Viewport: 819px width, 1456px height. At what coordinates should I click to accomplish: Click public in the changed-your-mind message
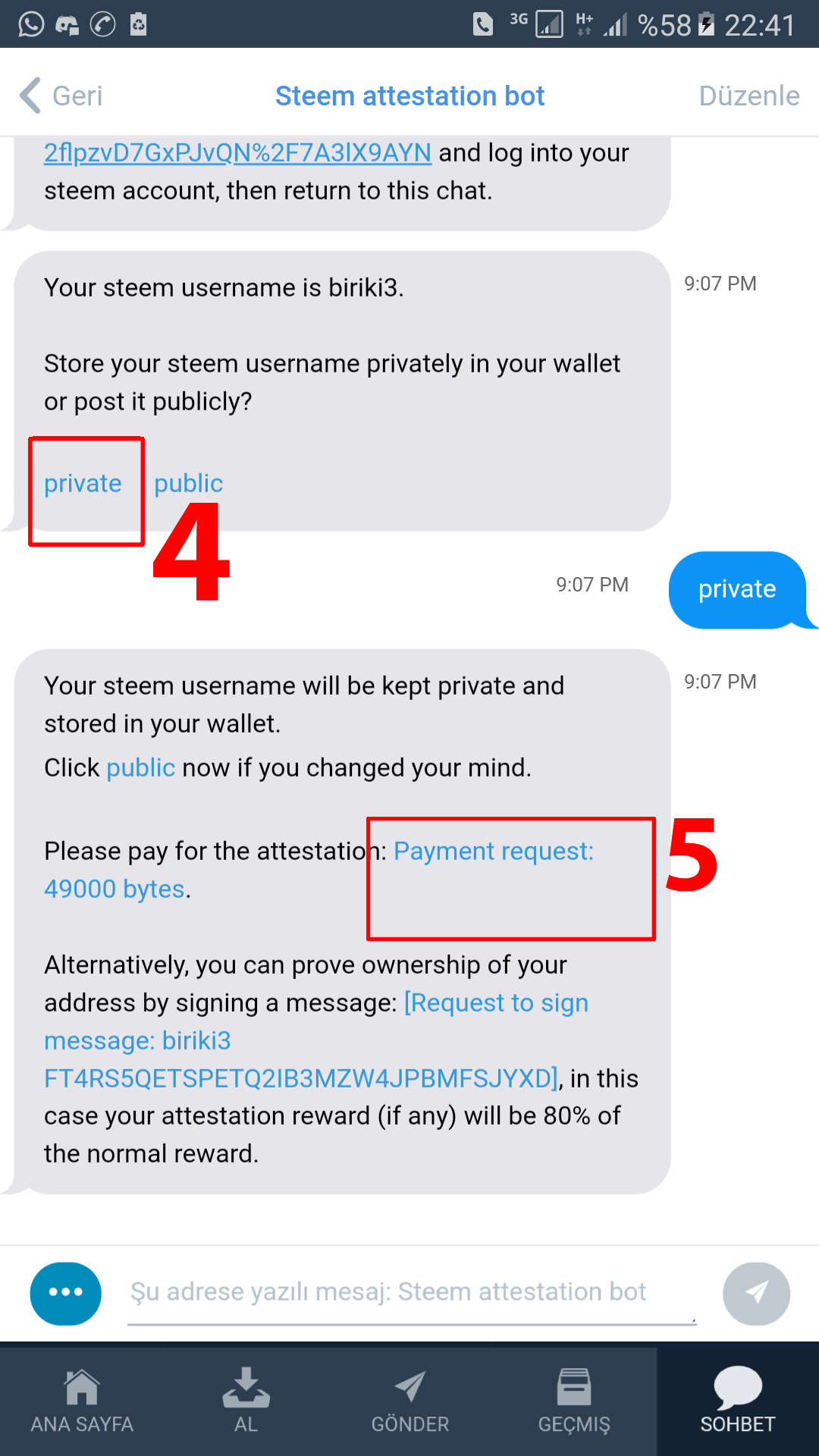[140, 767]
